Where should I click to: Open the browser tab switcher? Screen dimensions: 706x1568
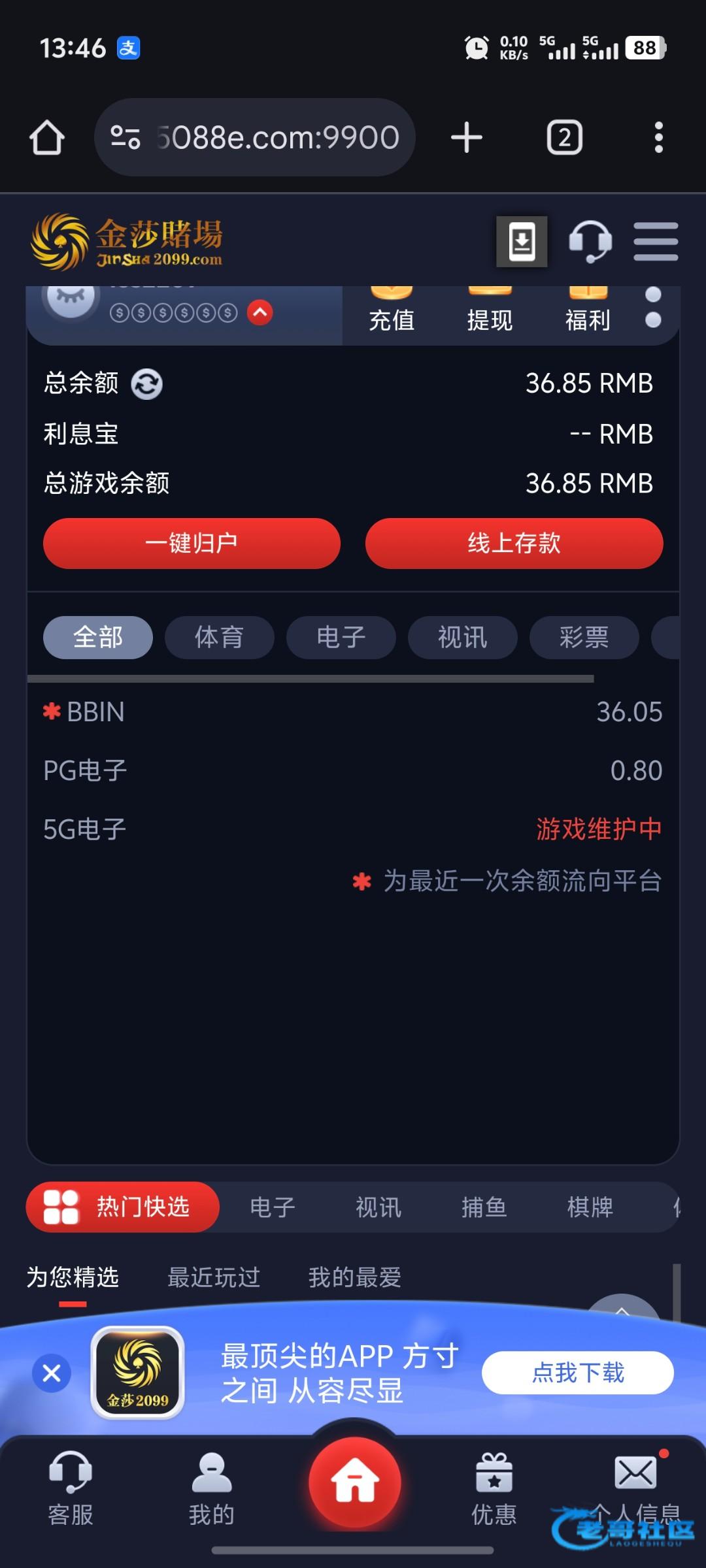564,138
